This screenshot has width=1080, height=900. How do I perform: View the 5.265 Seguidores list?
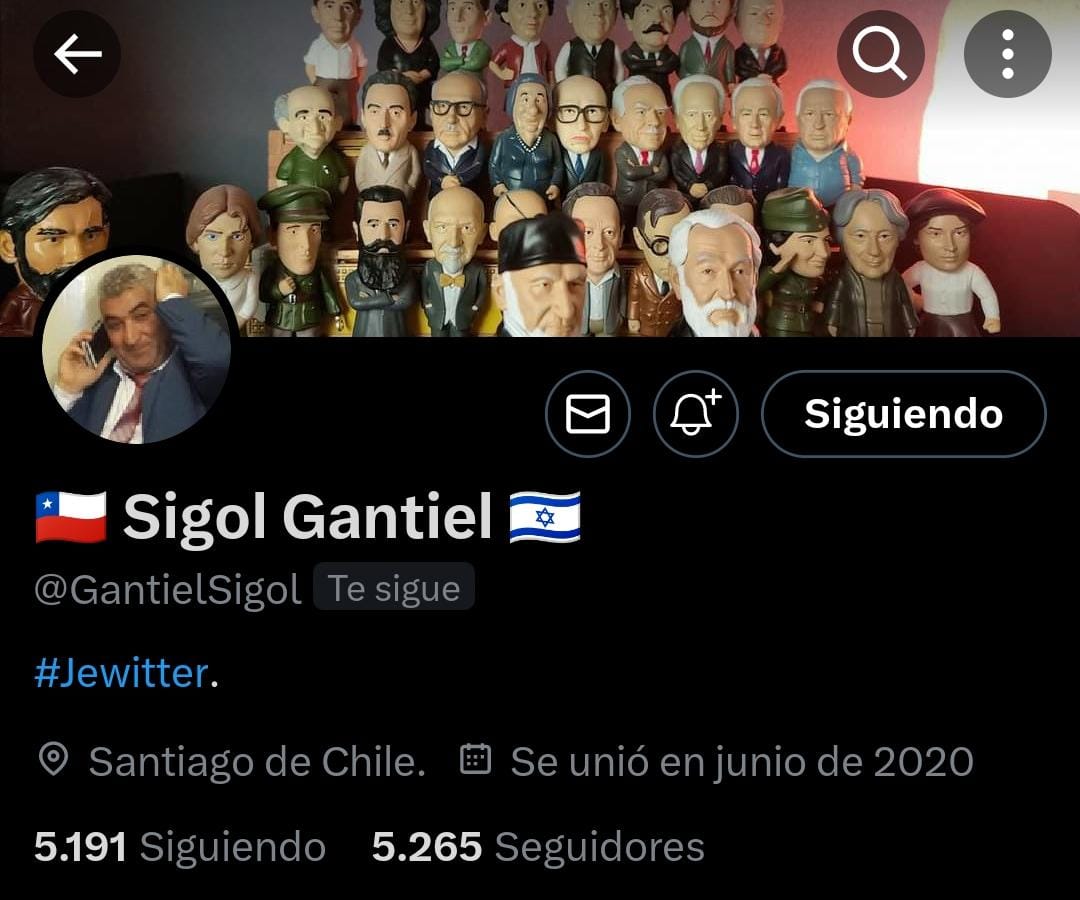(x=538, y=847)
